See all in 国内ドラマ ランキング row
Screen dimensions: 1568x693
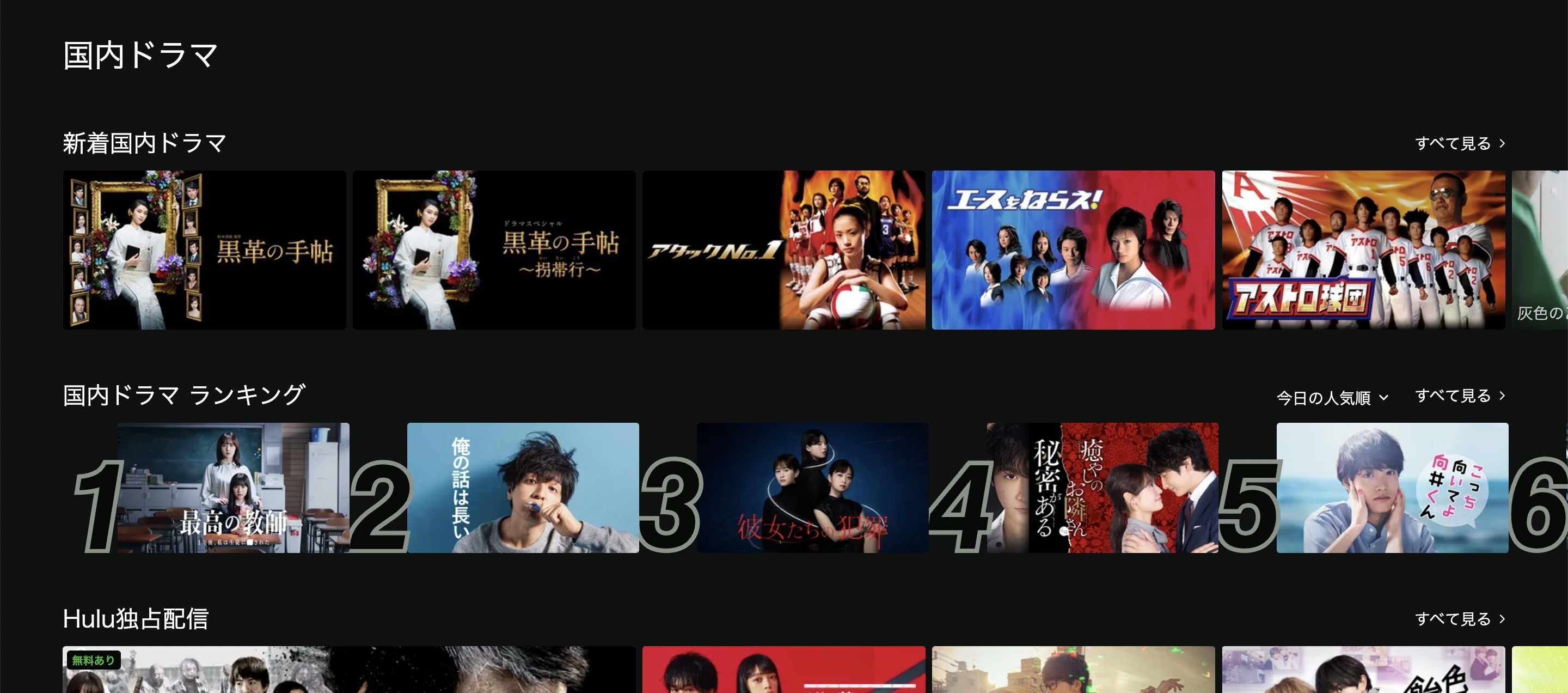1459,396
